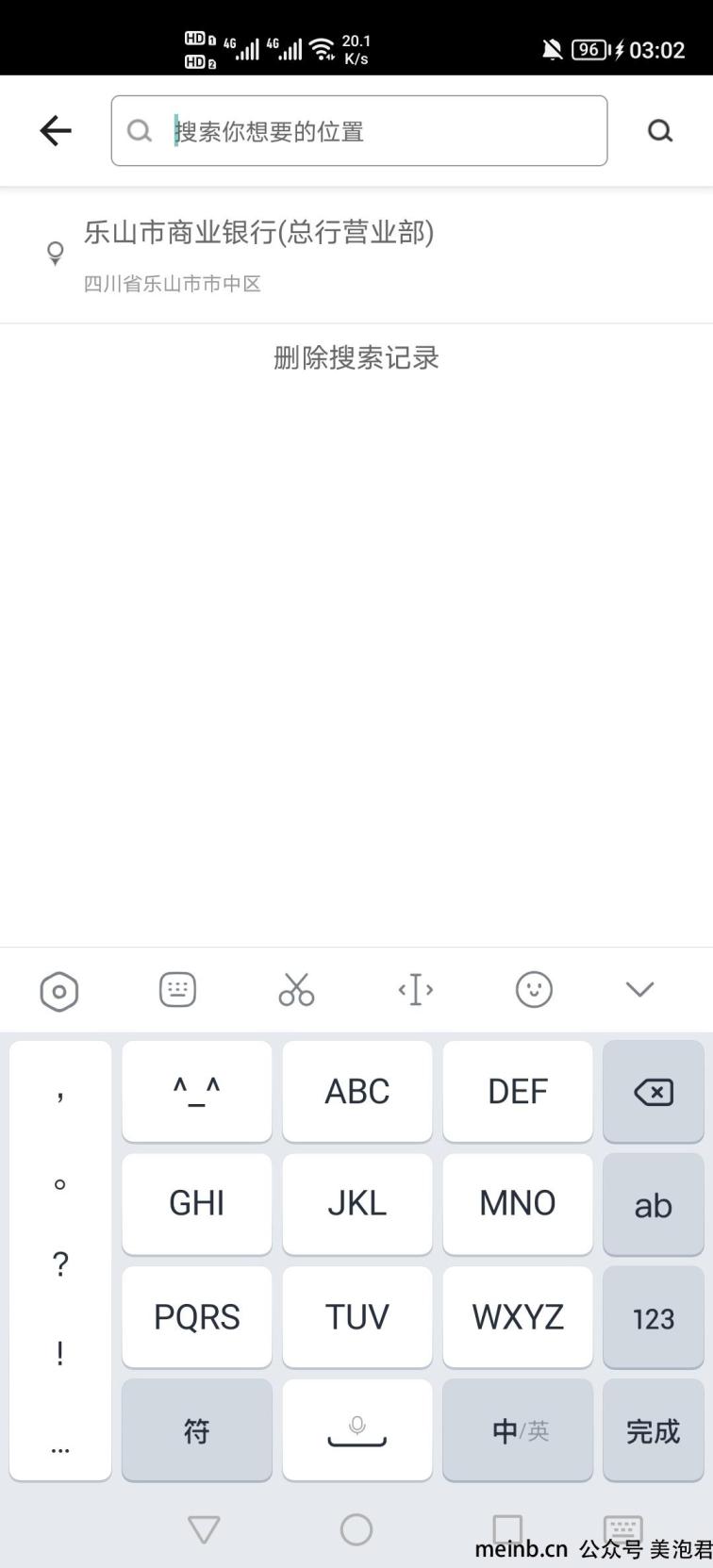Open the scissors clipboard tool
This screenshot has width=713, height=1568.
click(x=296, y=990)
